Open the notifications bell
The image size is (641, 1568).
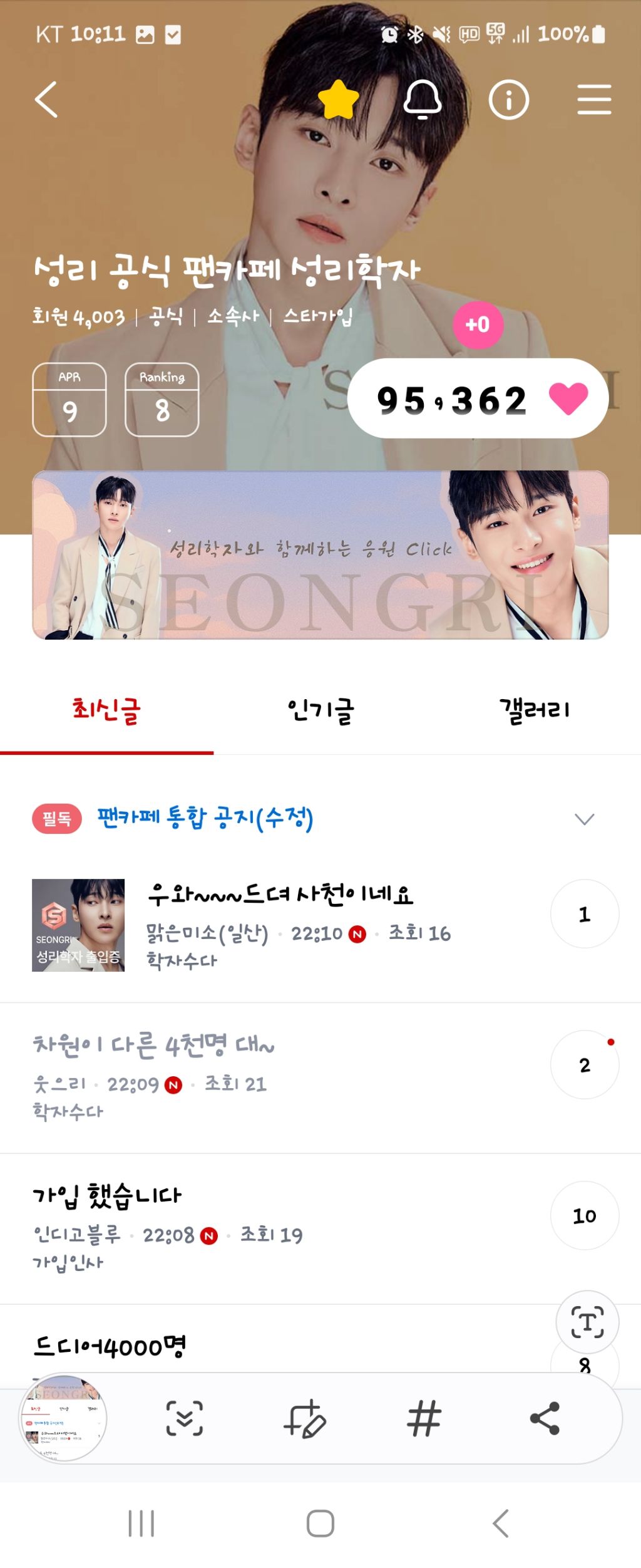(423, 100)
